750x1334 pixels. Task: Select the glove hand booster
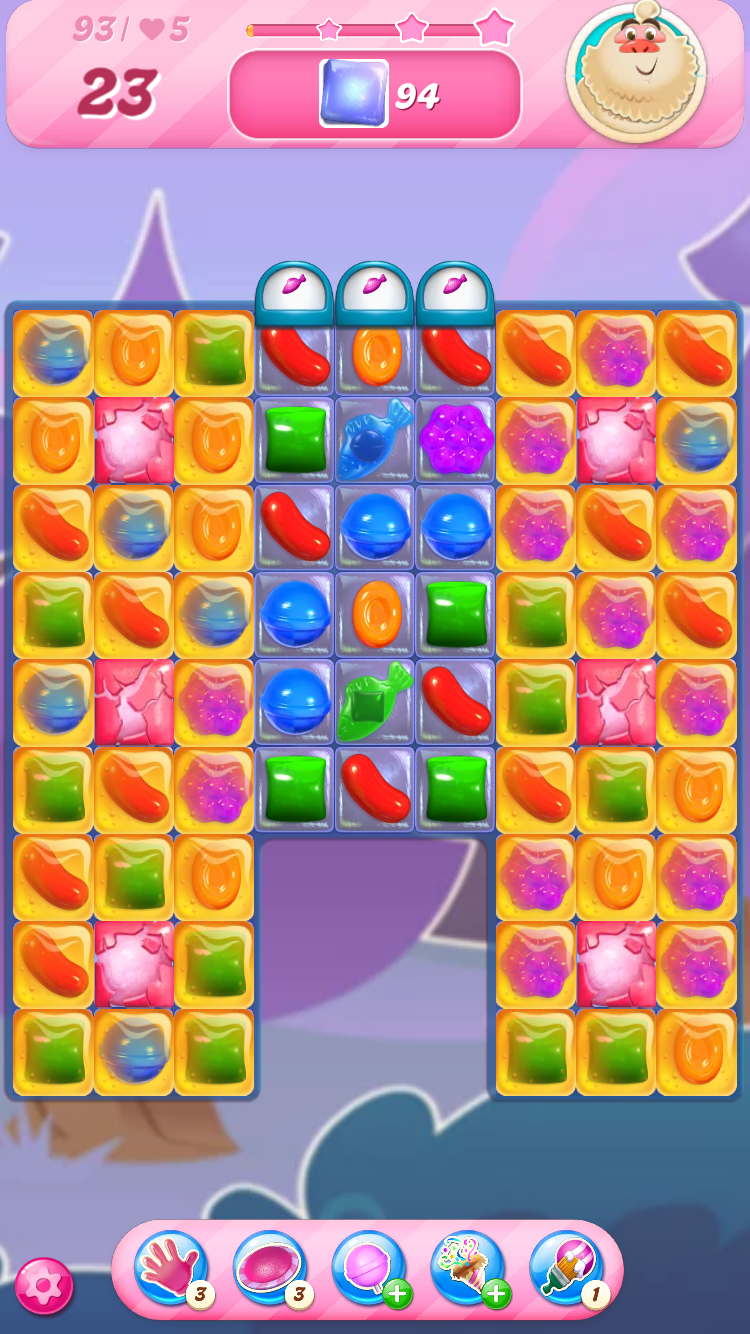coord(171,1268)
